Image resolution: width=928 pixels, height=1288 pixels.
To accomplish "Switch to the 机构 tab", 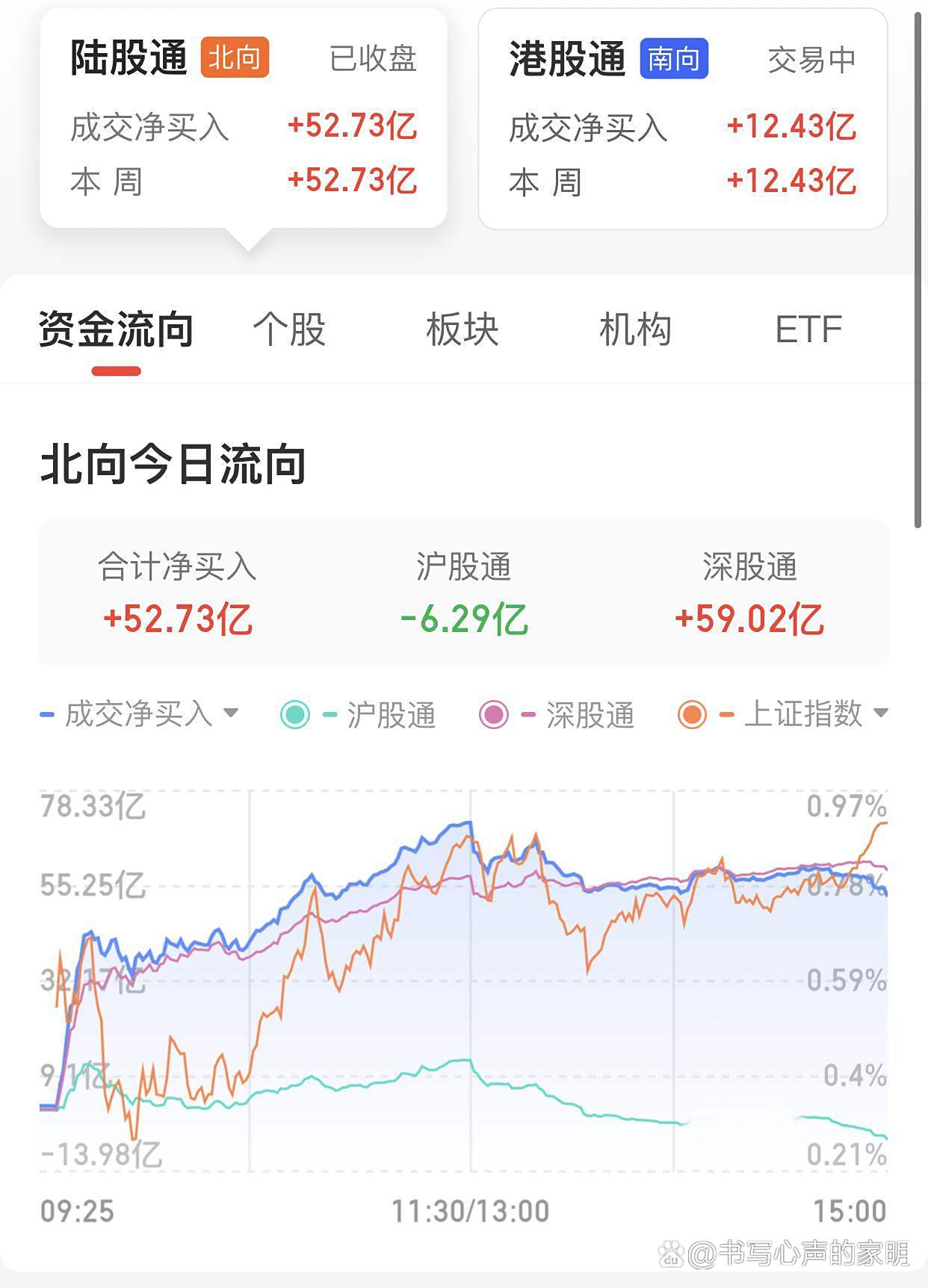I will (x=636, y=329).
